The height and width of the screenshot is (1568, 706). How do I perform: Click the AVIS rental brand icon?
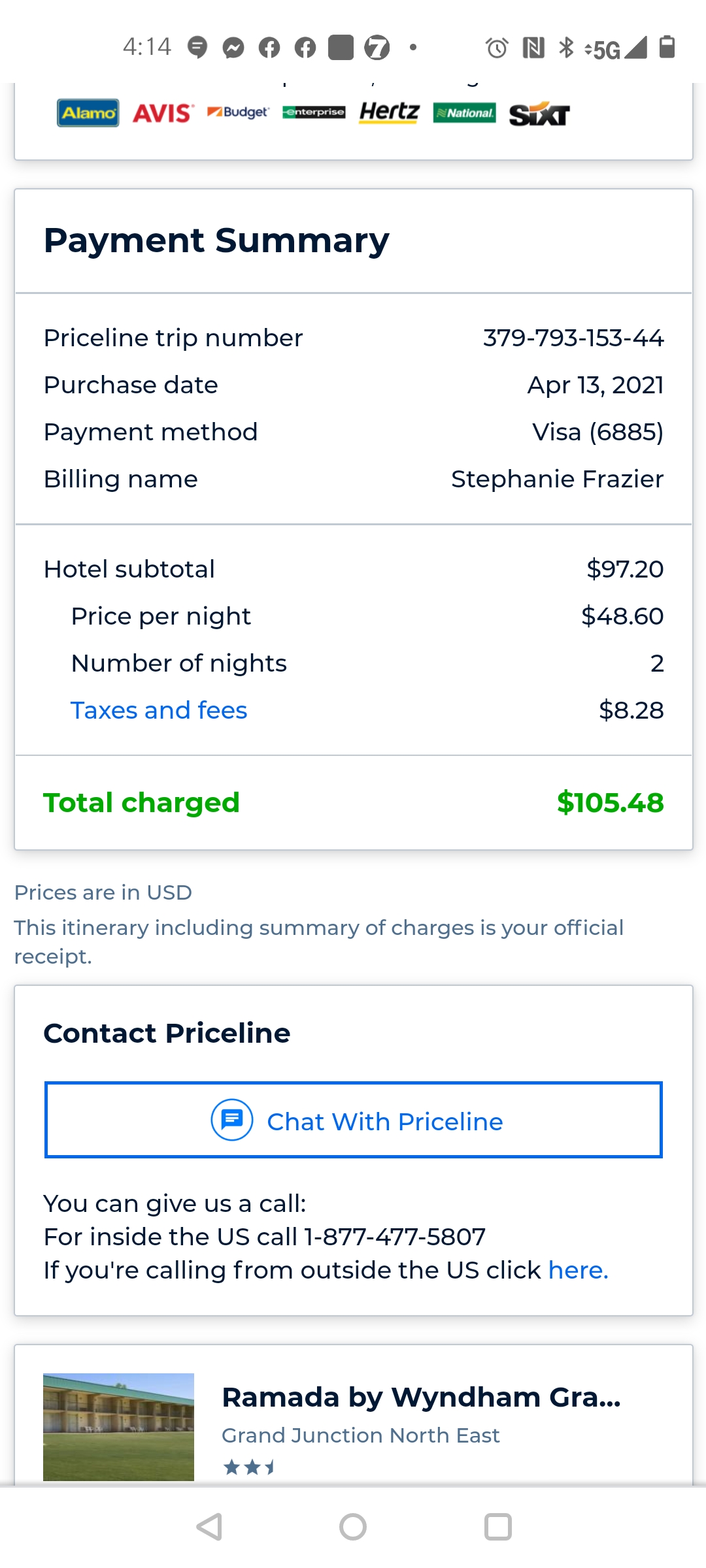pyautogui.click(x=162, y=112)
